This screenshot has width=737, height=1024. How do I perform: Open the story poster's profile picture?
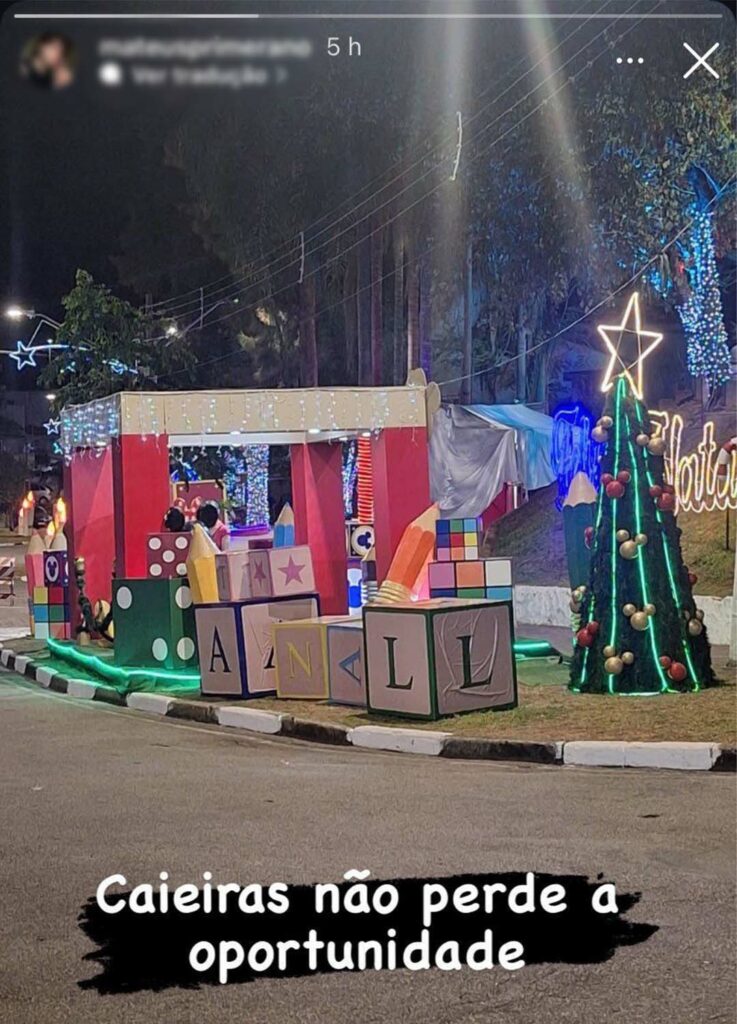coord(47,61)
